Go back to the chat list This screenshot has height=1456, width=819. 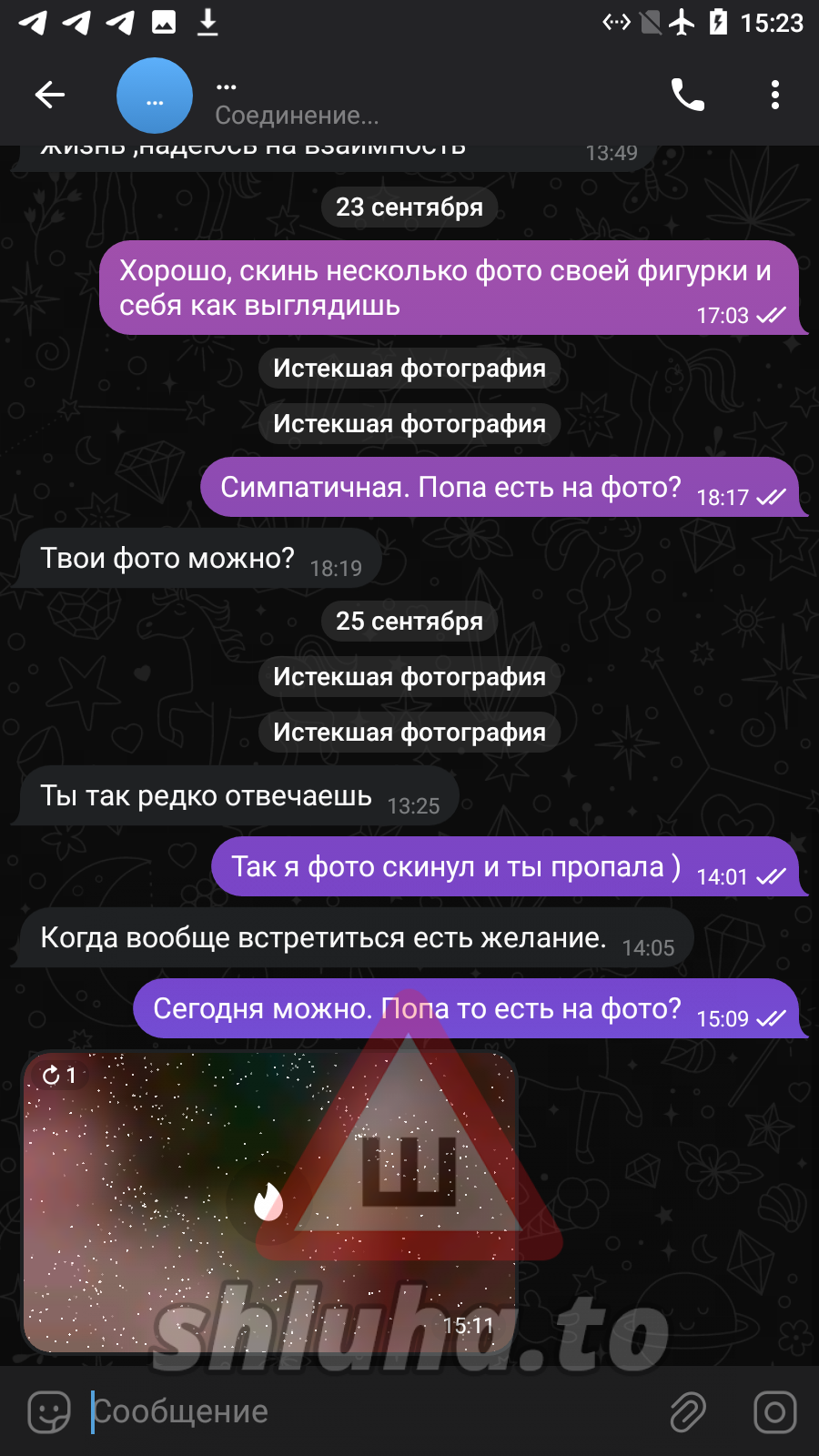50,95
